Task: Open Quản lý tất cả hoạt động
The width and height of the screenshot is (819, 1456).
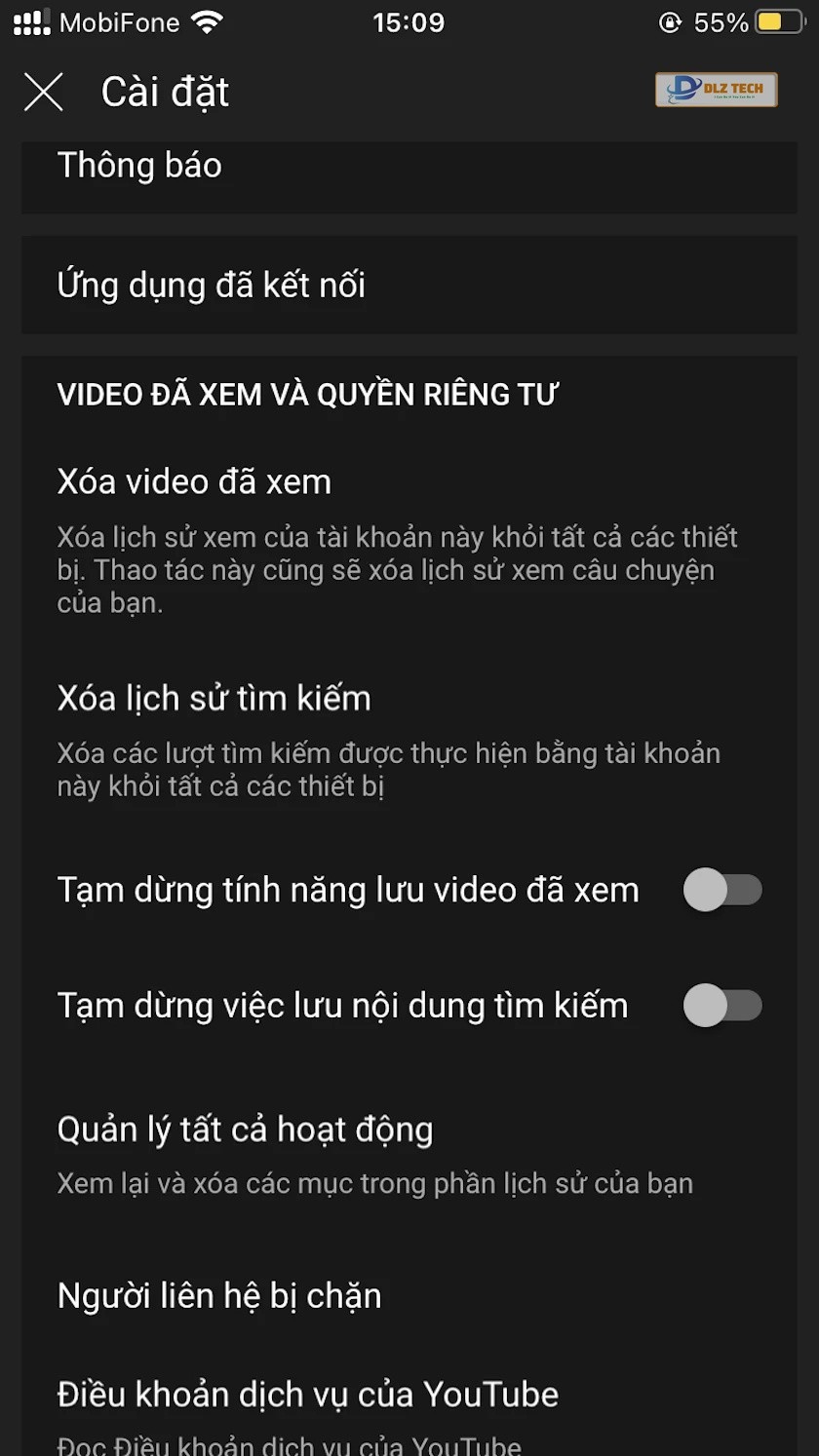Action: click(x=246, y=1130)
